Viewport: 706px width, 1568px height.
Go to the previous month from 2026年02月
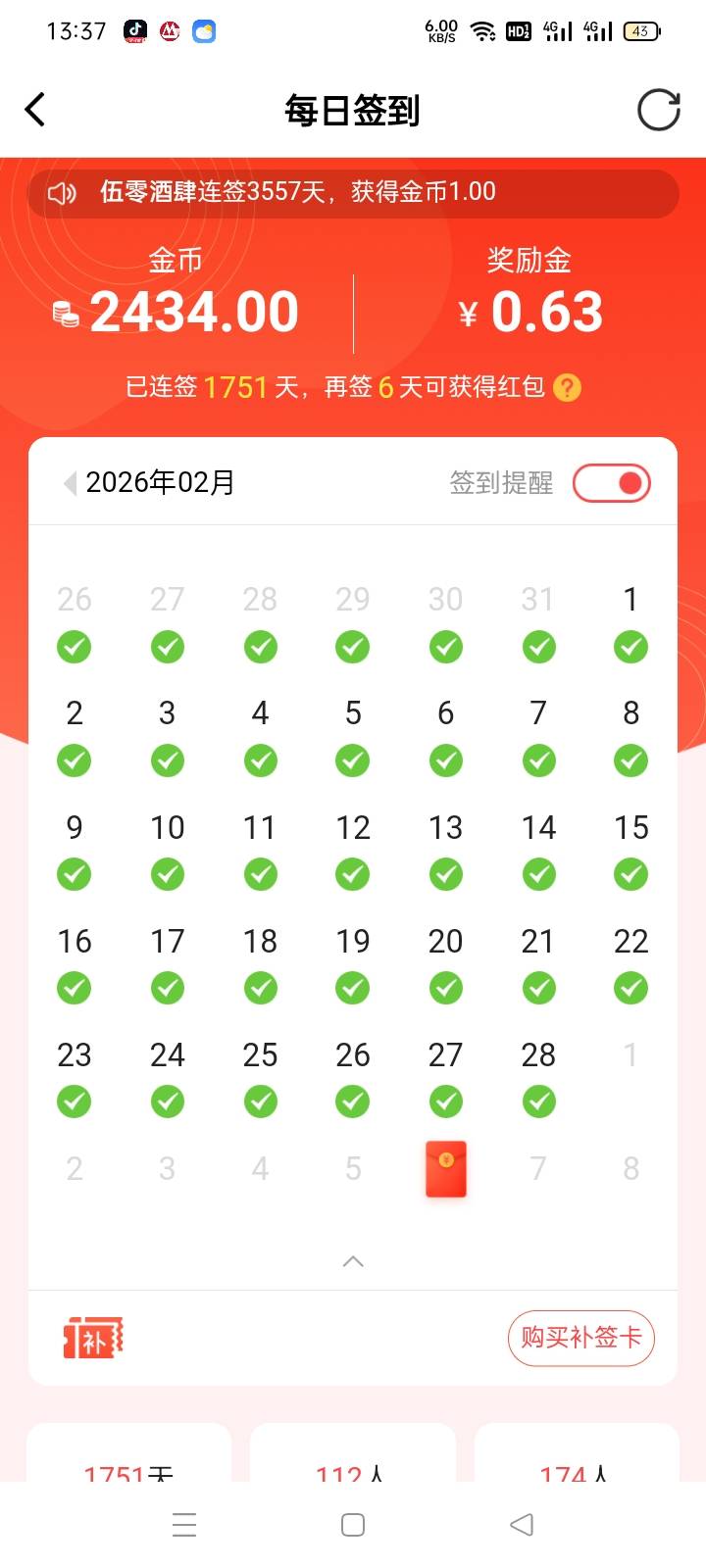[70, 483]
